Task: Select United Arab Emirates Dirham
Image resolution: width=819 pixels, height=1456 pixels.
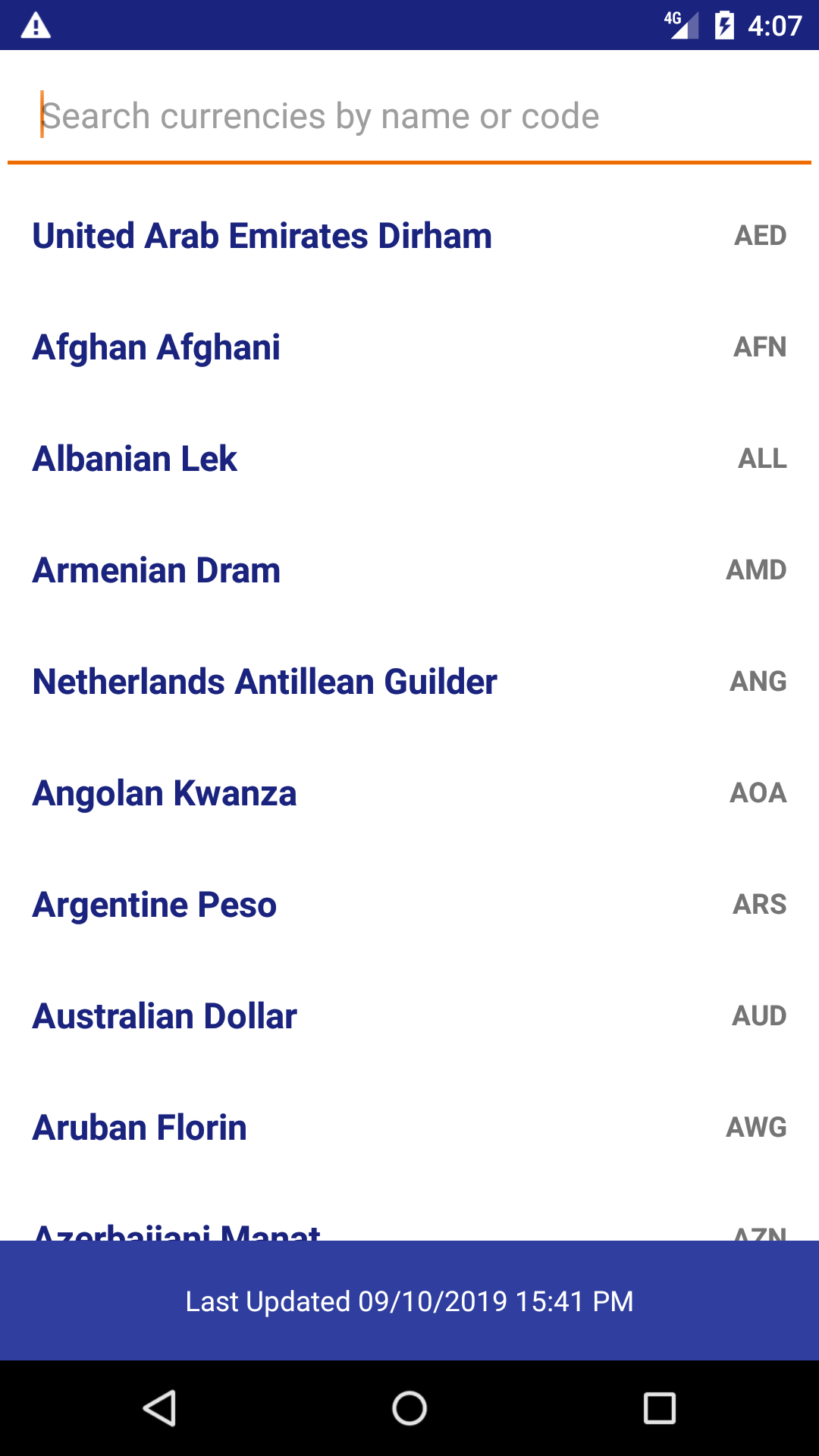Action: 409,236
